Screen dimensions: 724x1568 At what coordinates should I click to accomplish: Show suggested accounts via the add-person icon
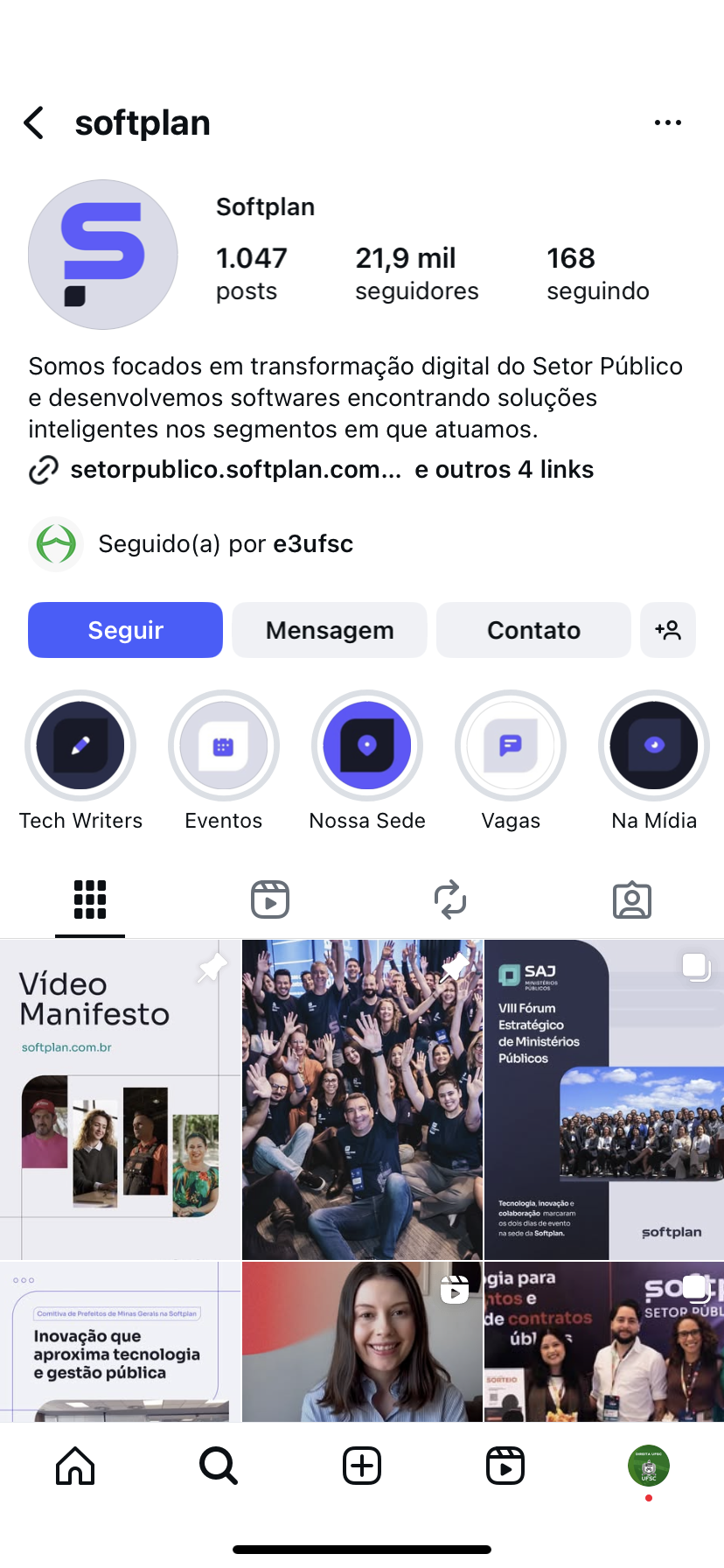pyautogui.click(x=668, y=630)
